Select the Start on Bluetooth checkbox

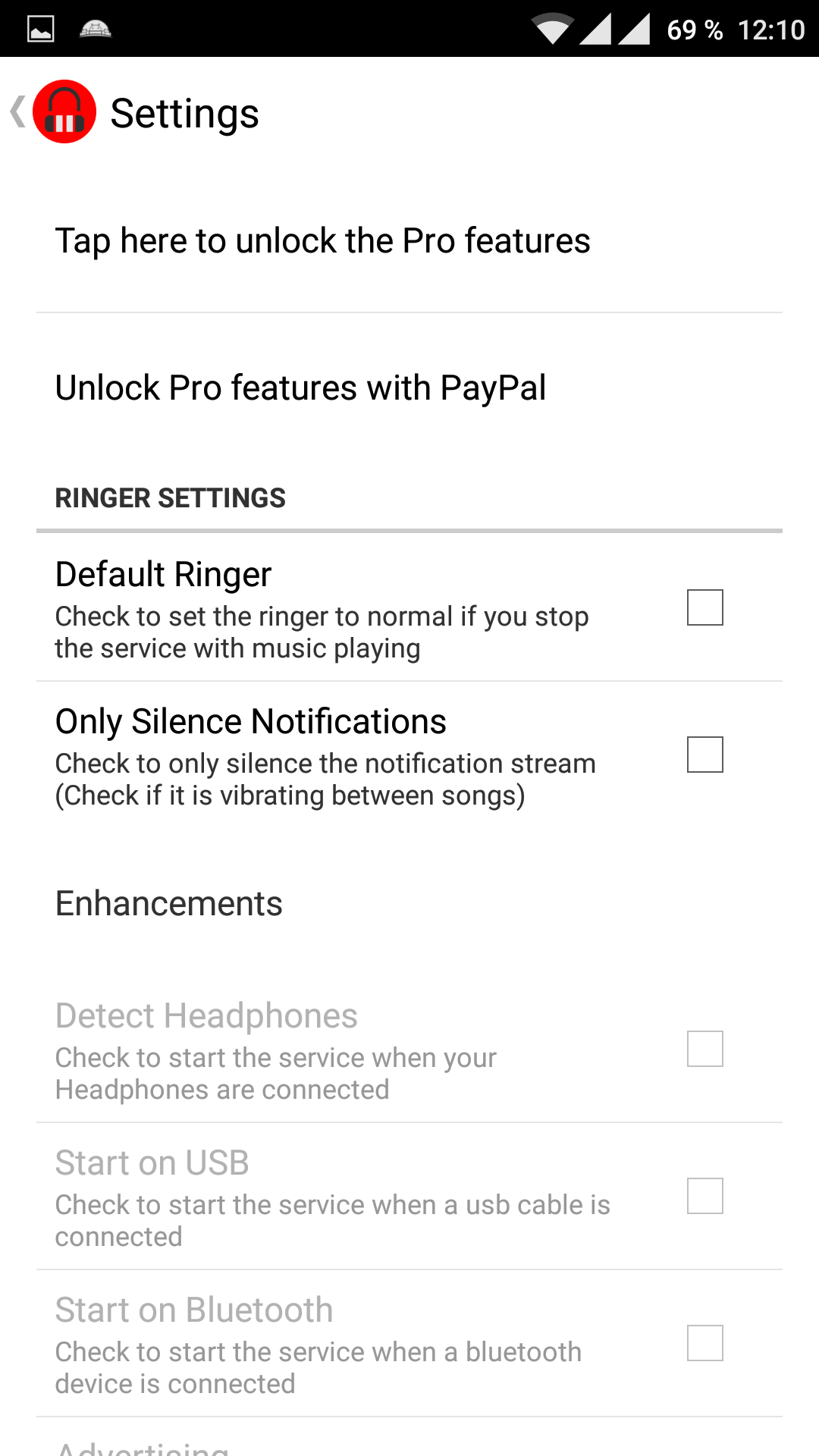[705, 1343]
